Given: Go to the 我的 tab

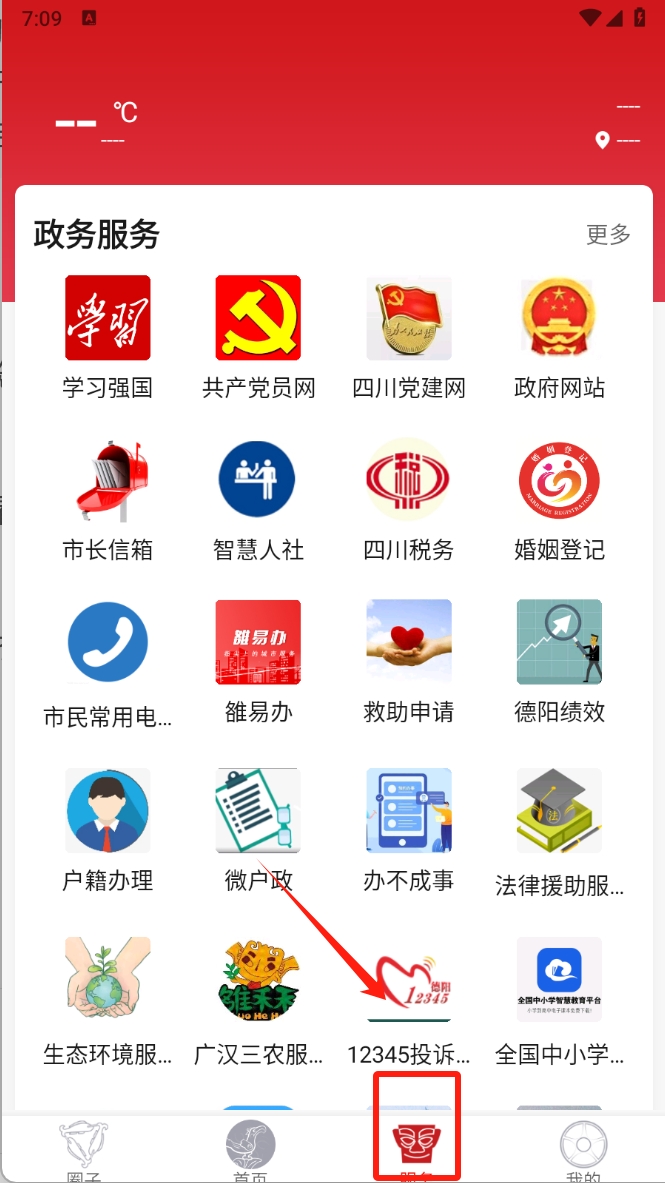Looking at the screenshot, I should click(583, 1148).
